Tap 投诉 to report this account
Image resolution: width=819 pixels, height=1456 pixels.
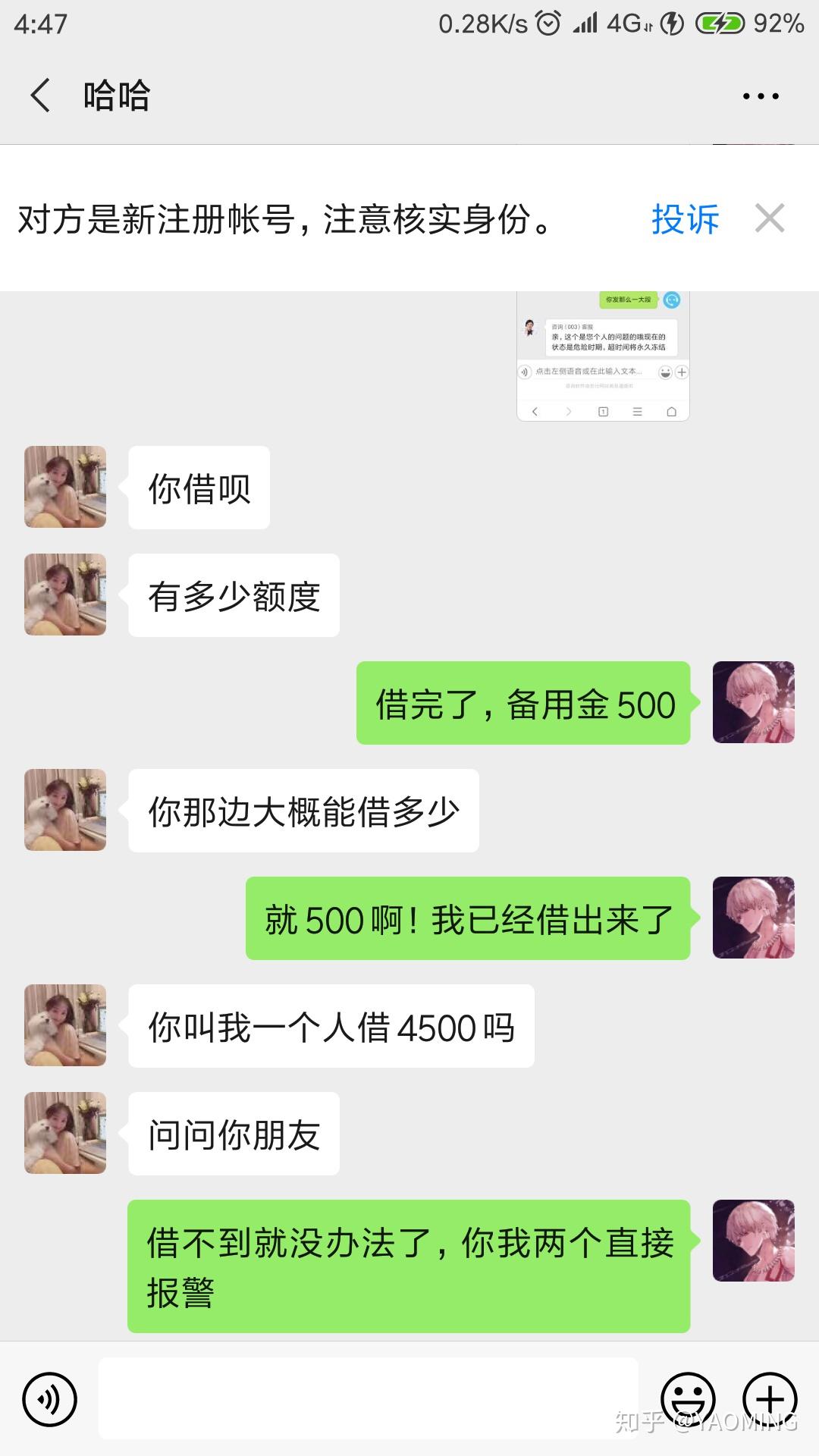[x=685, y=219]
